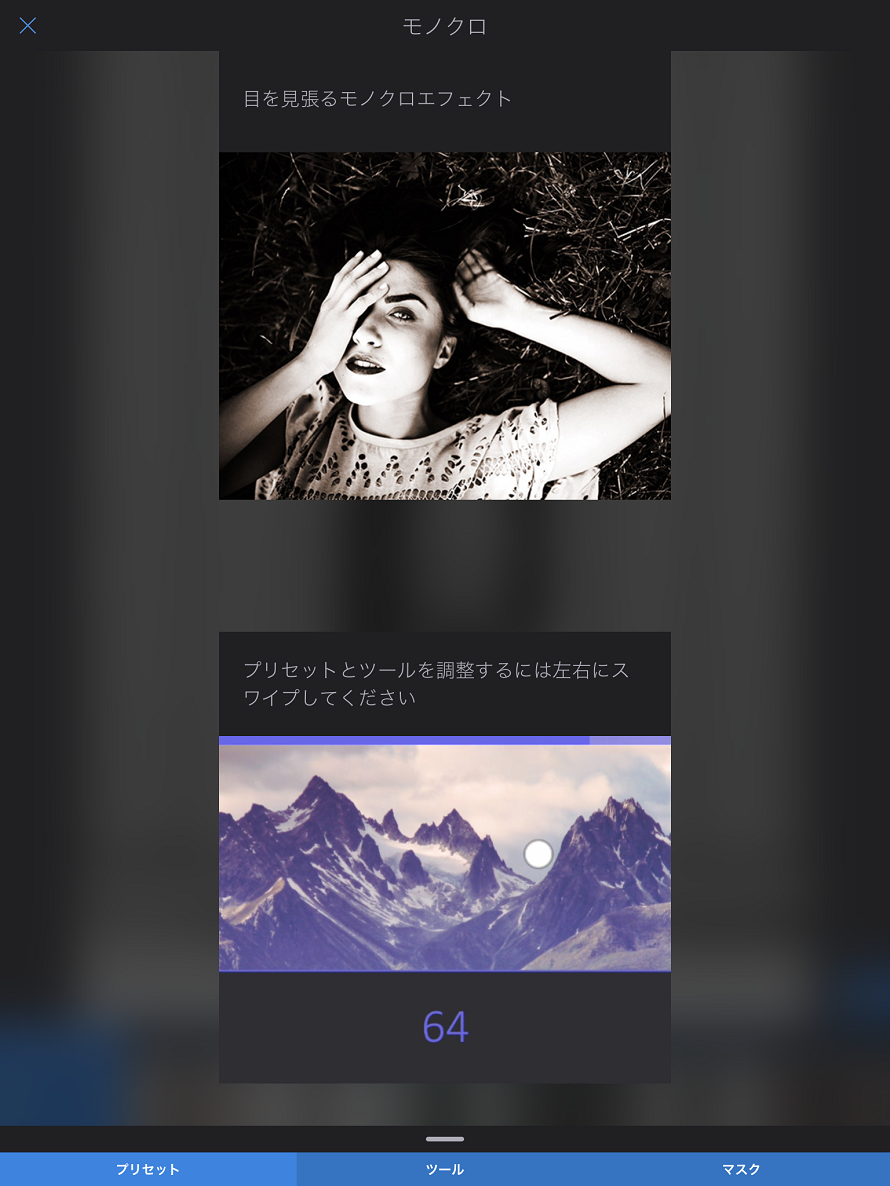Close the モノクロ help screen
Viewport: 890px width, 1186px height.
pos(28,26)
